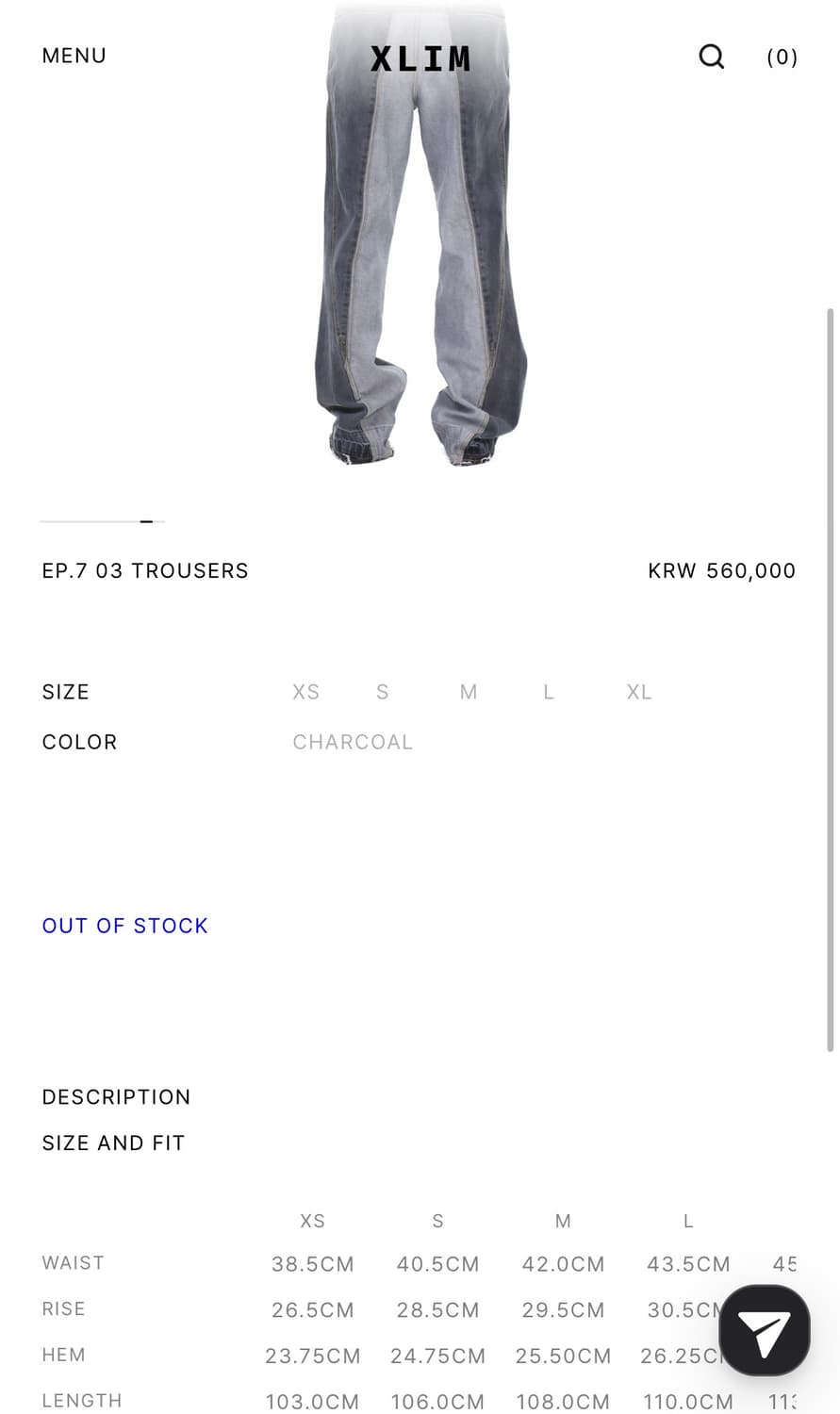This screenshot has width=840, height=1414.
Task: Click the EP.7 03 TROUSERS title
Action: pyautogui.click(x=144, y=570)
